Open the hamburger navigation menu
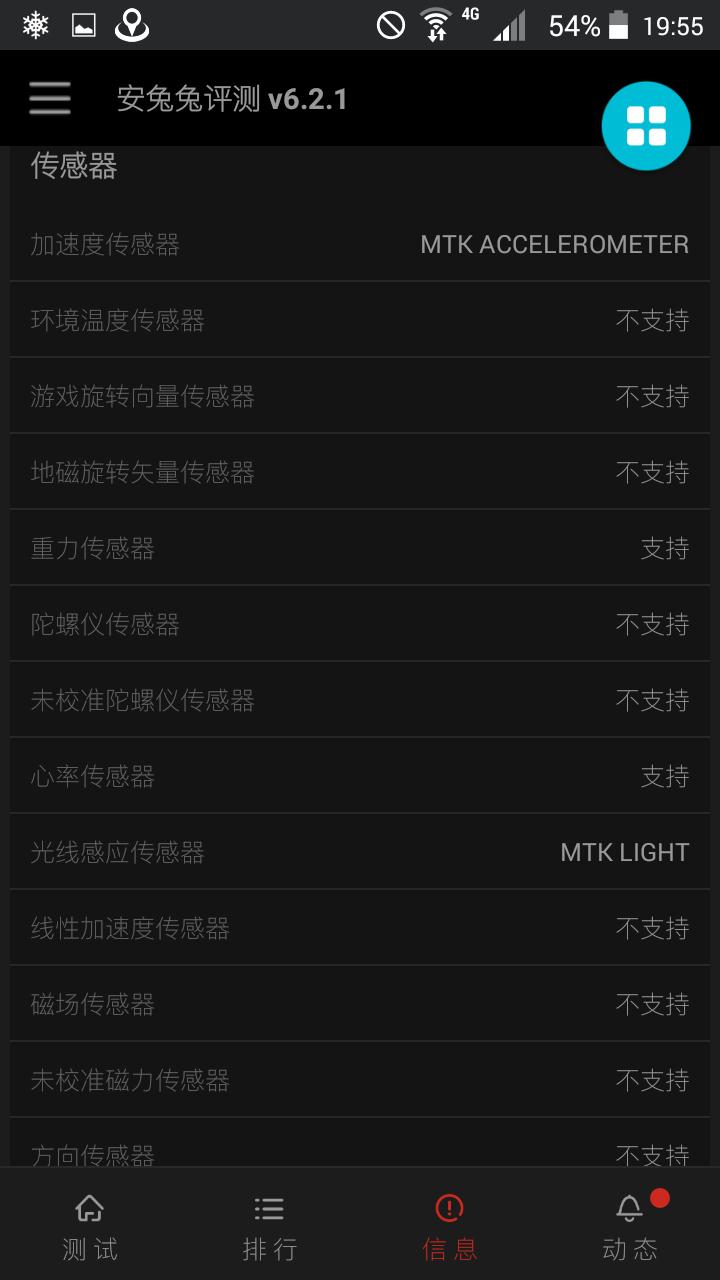The height and width of the screenshot is (1280, 720). (49, 99)
